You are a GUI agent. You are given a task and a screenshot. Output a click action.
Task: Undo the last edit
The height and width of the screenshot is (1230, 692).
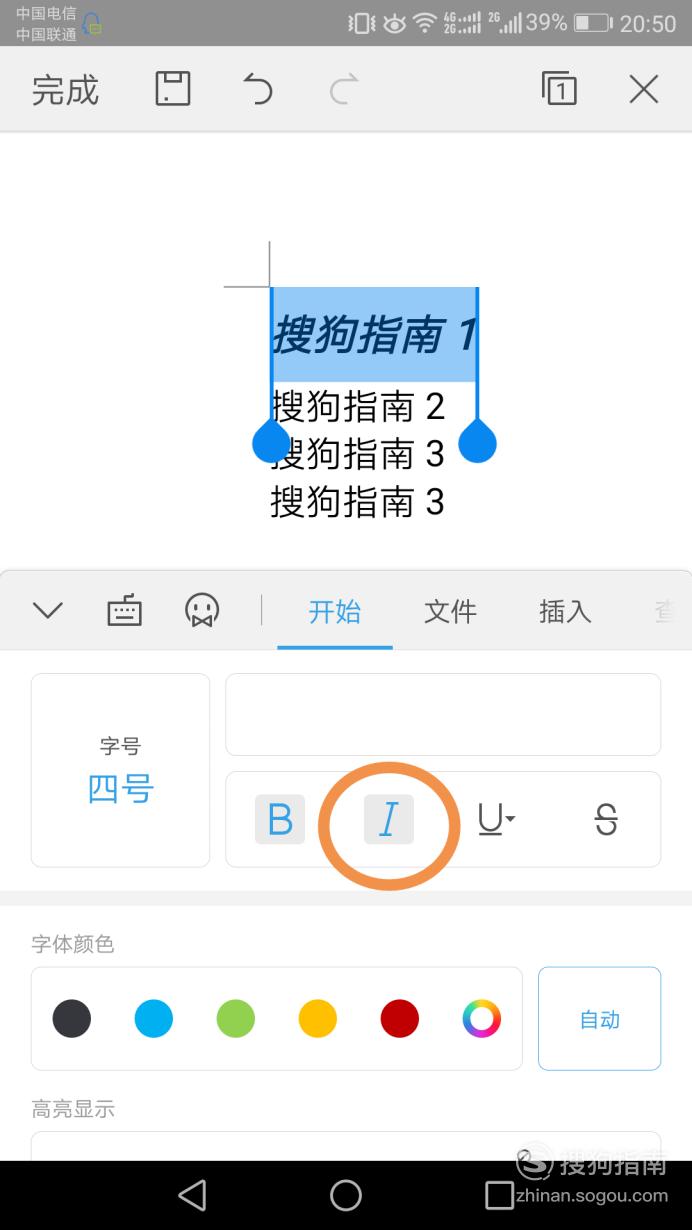258,89
